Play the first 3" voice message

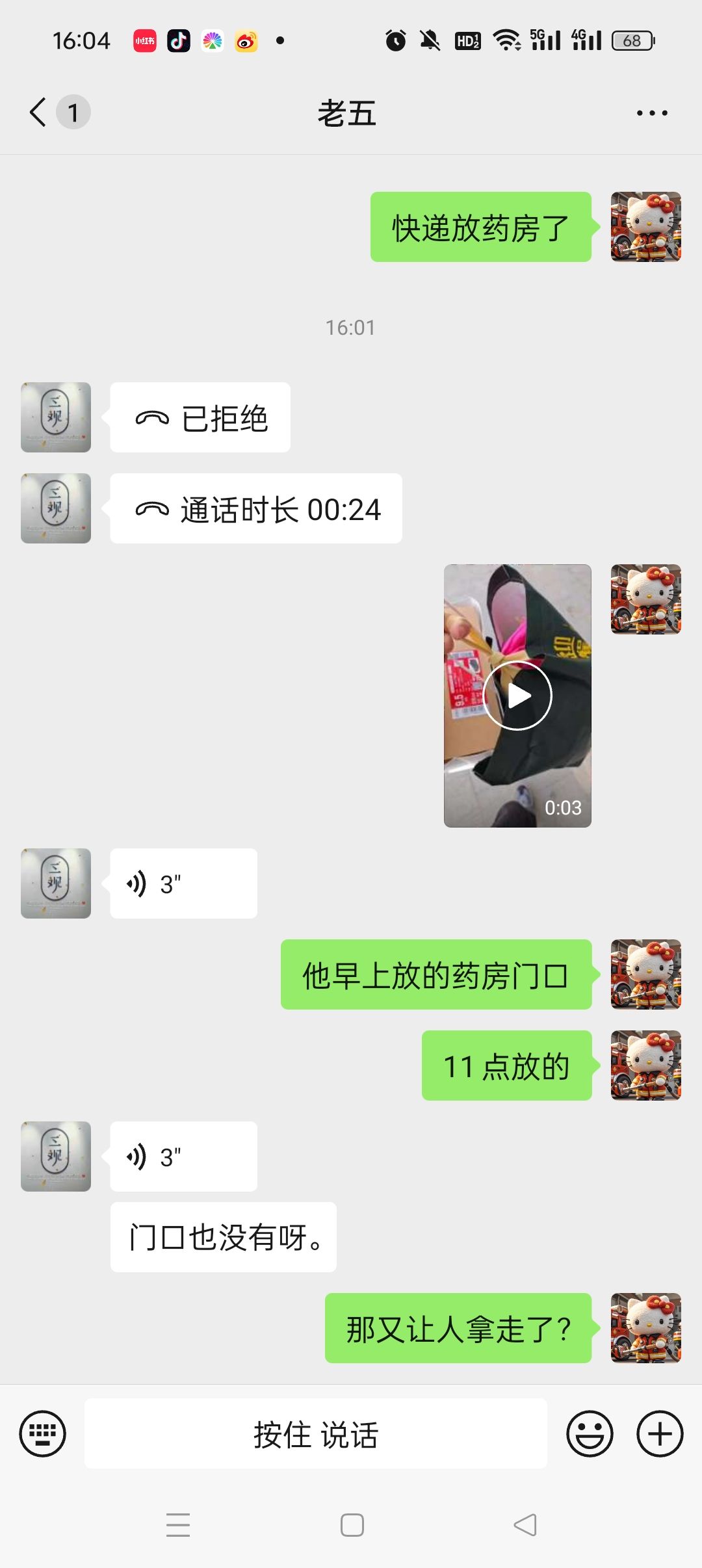point(183,883)
